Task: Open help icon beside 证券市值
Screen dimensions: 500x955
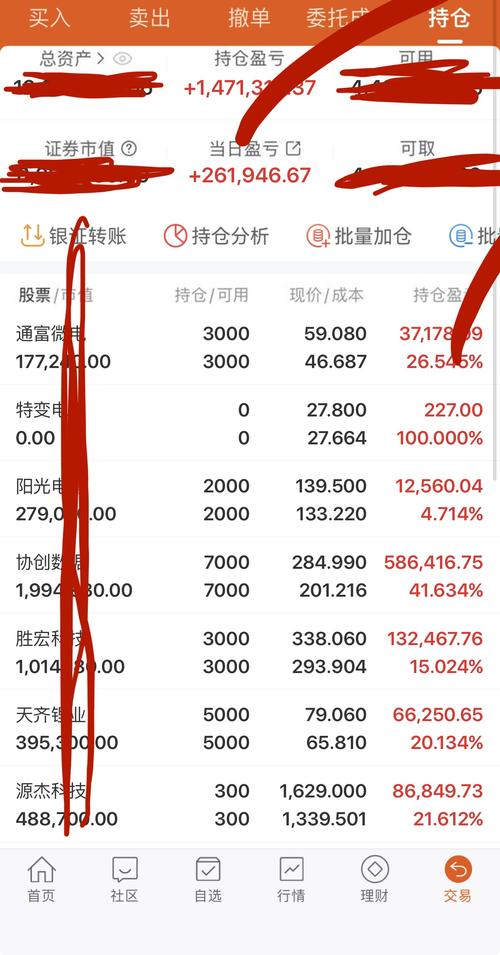Action: click(x=129, y=148)
